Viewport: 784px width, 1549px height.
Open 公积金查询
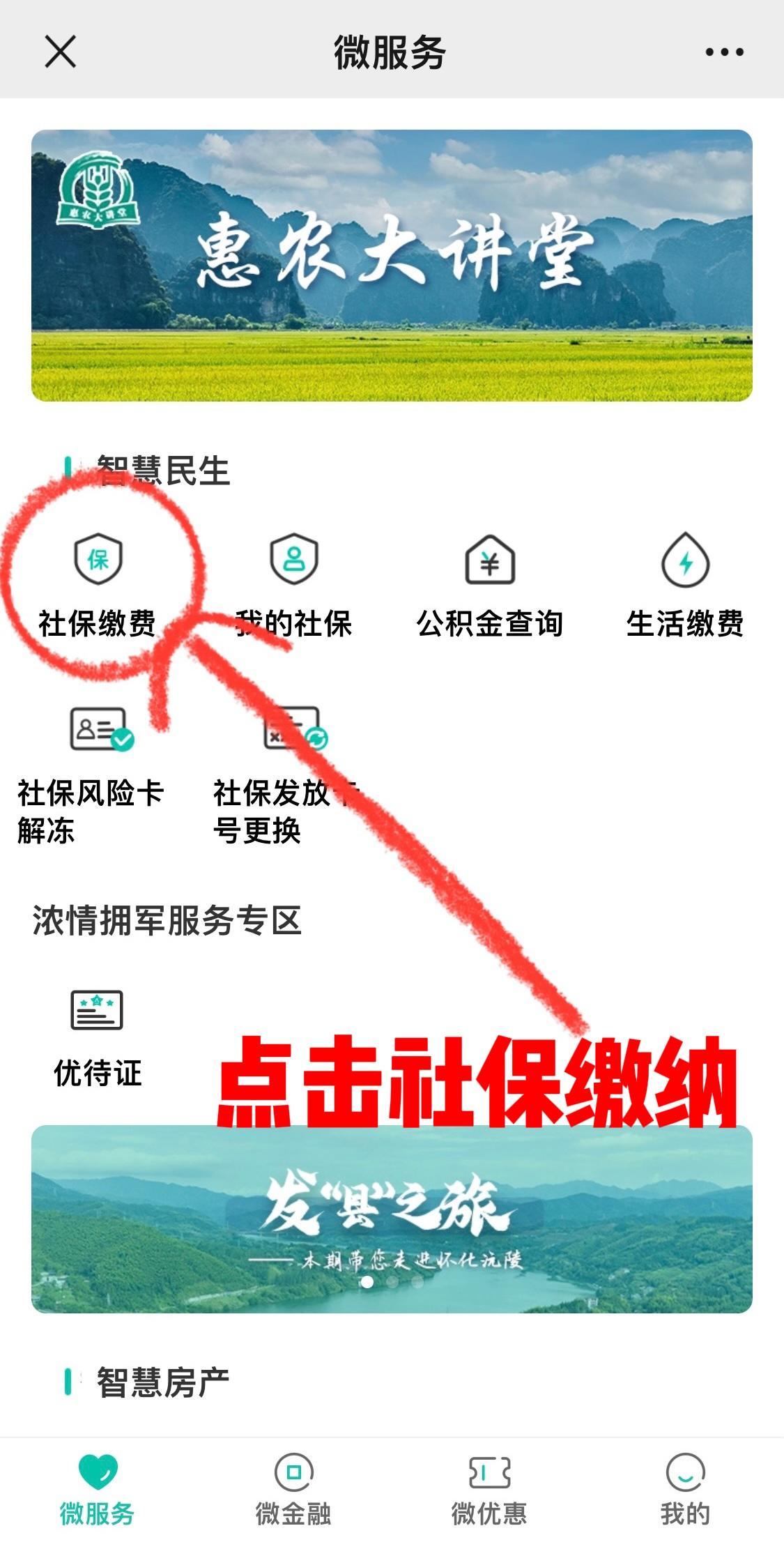(x=489, y=586)
